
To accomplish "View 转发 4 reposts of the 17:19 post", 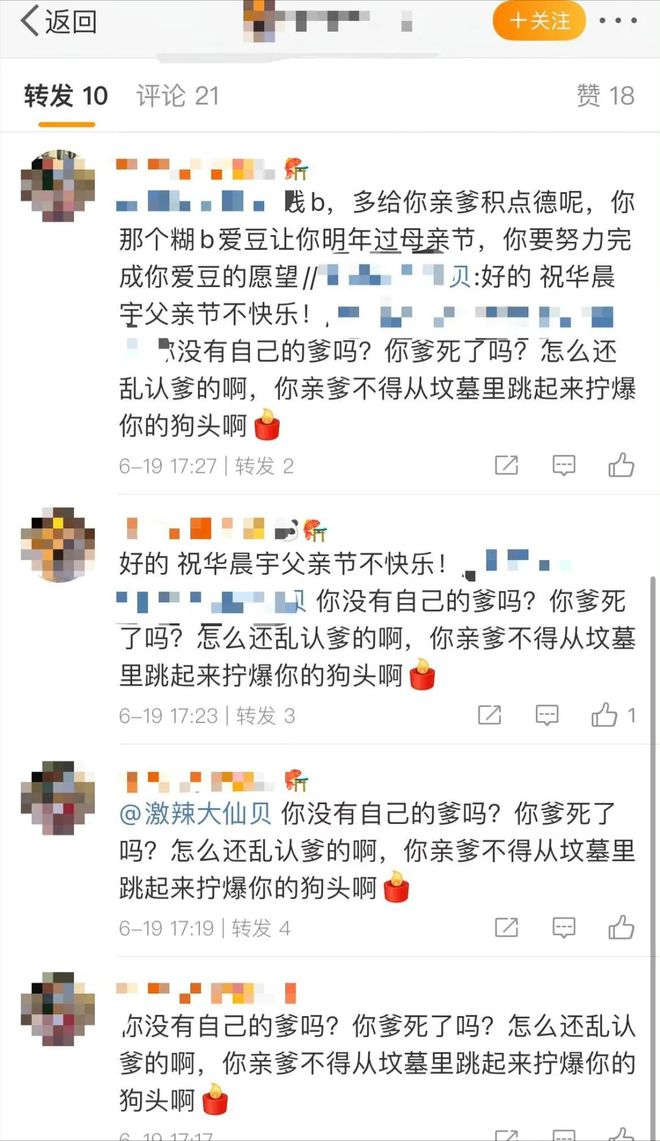I will (261, 928).
